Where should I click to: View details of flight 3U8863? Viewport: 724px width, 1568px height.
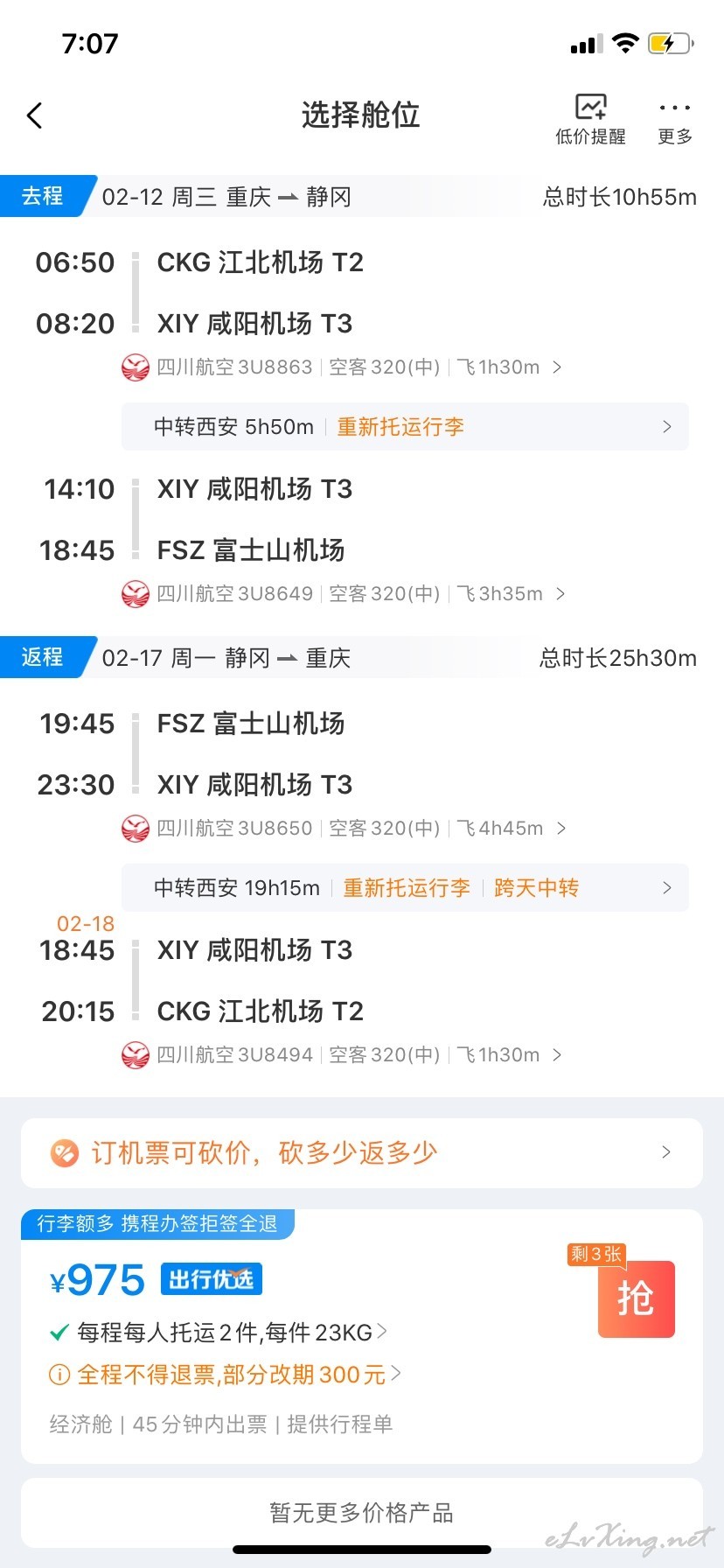point(342,367)
